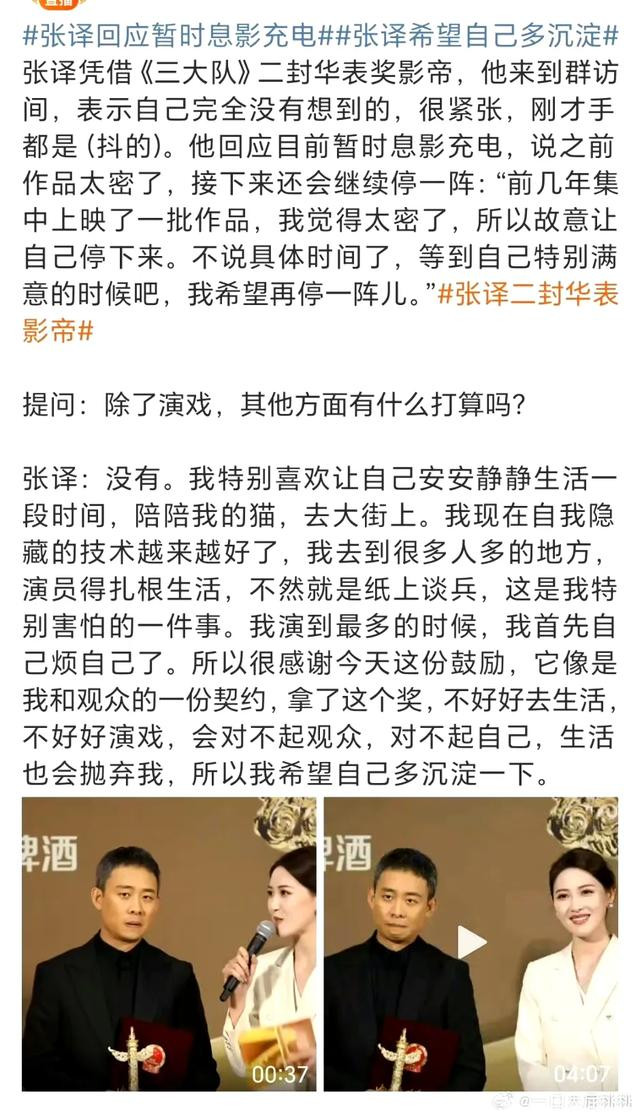Open the video thumbnail labeled 00:37
The width and height of the screenshot is (640, 1116).
click(x=169, y=944)
